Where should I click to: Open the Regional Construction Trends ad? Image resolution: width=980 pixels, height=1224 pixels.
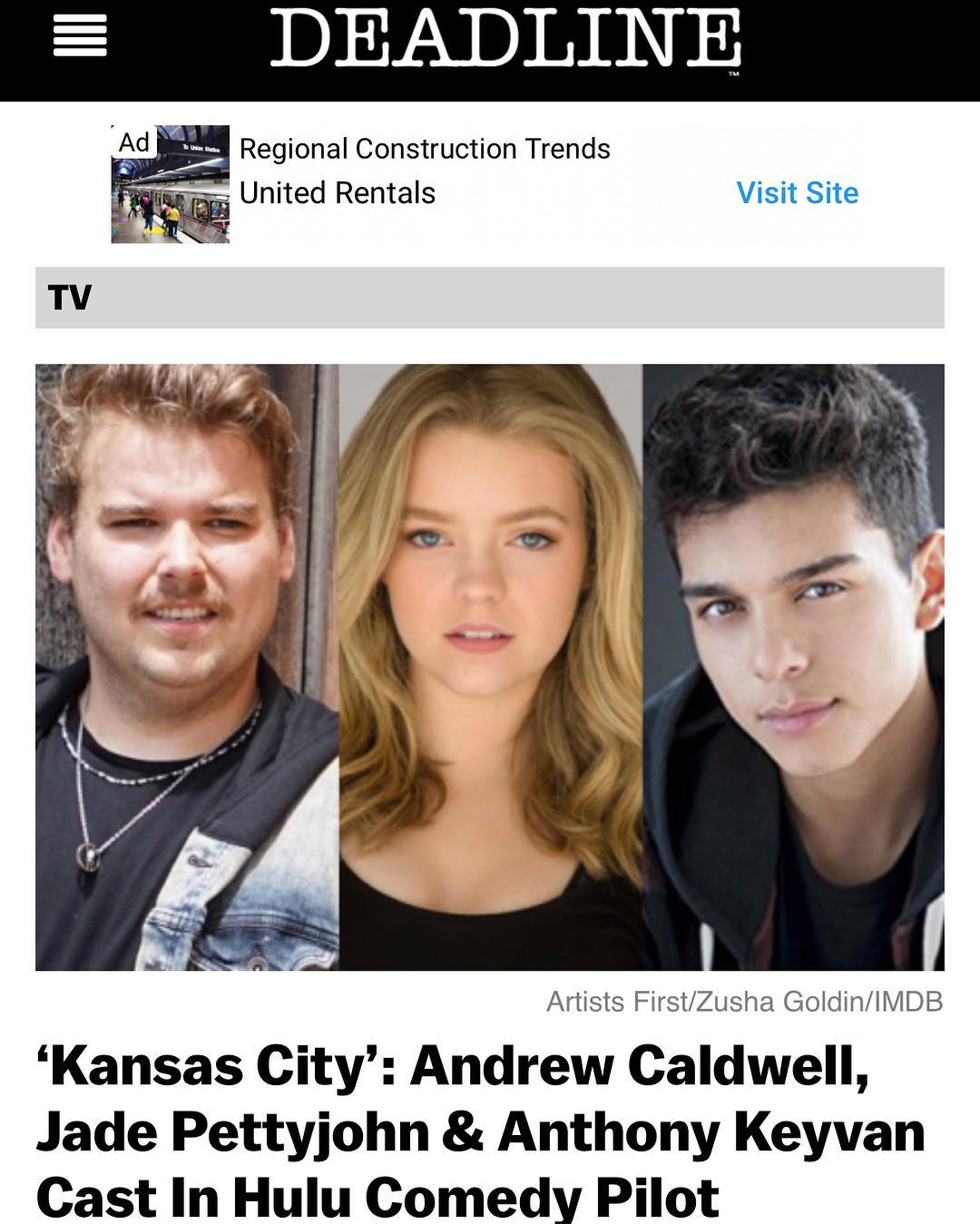pyautogui.click(x=425, y=149)
